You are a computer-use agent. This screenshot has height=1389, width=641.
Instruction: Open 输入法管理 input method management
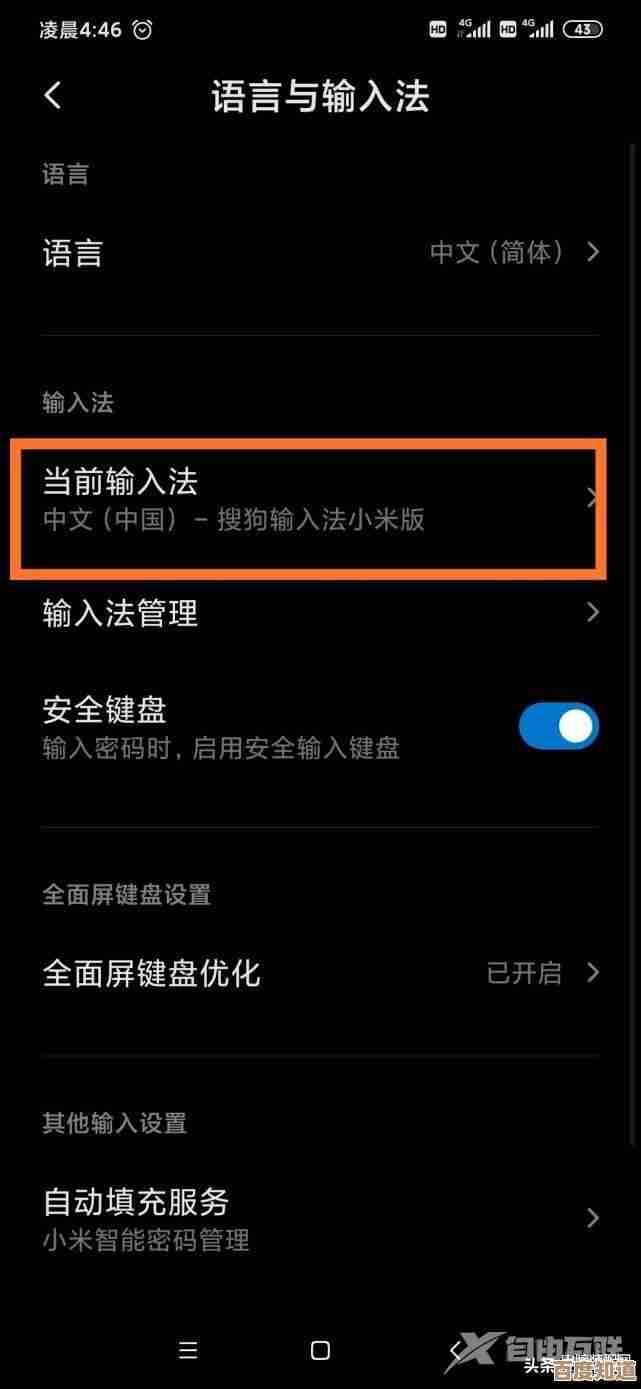click(320, 612)
